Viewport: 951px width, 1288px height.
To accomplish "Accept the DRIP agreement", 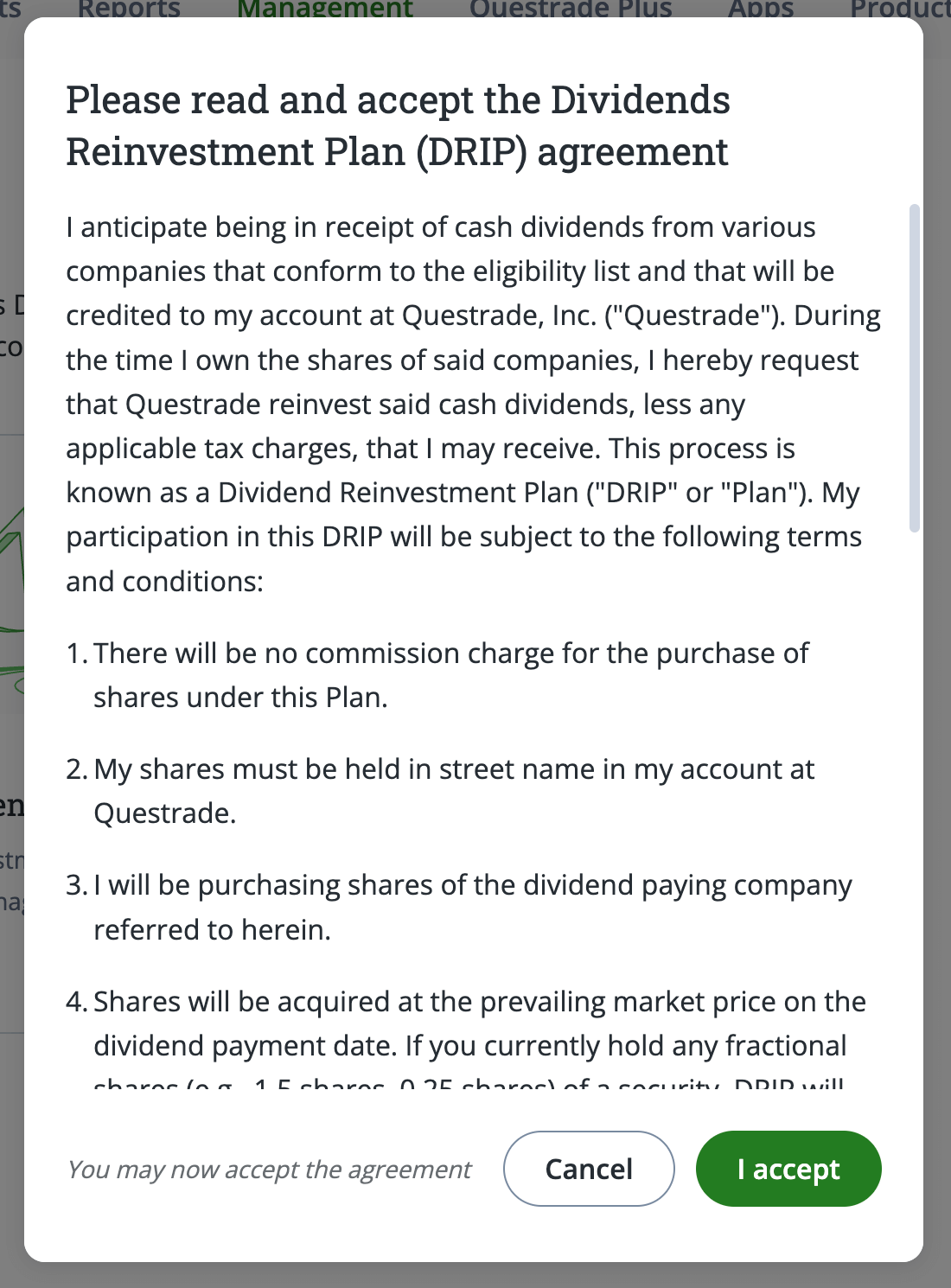I will tap(788, 1169).
